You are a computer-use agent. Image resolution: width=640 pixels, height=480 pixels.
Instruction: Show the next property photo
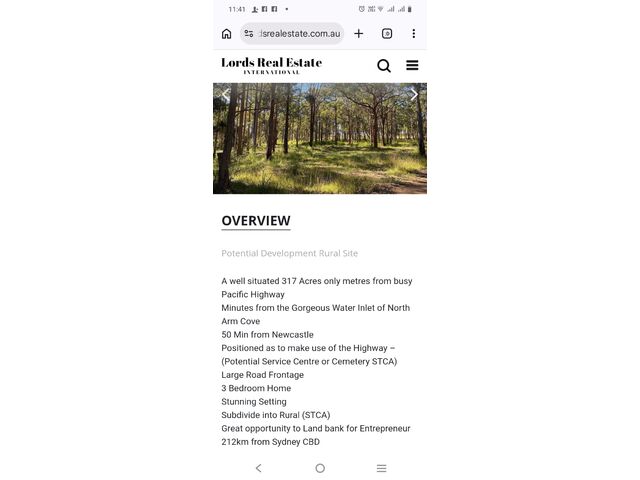click(414, 95)
